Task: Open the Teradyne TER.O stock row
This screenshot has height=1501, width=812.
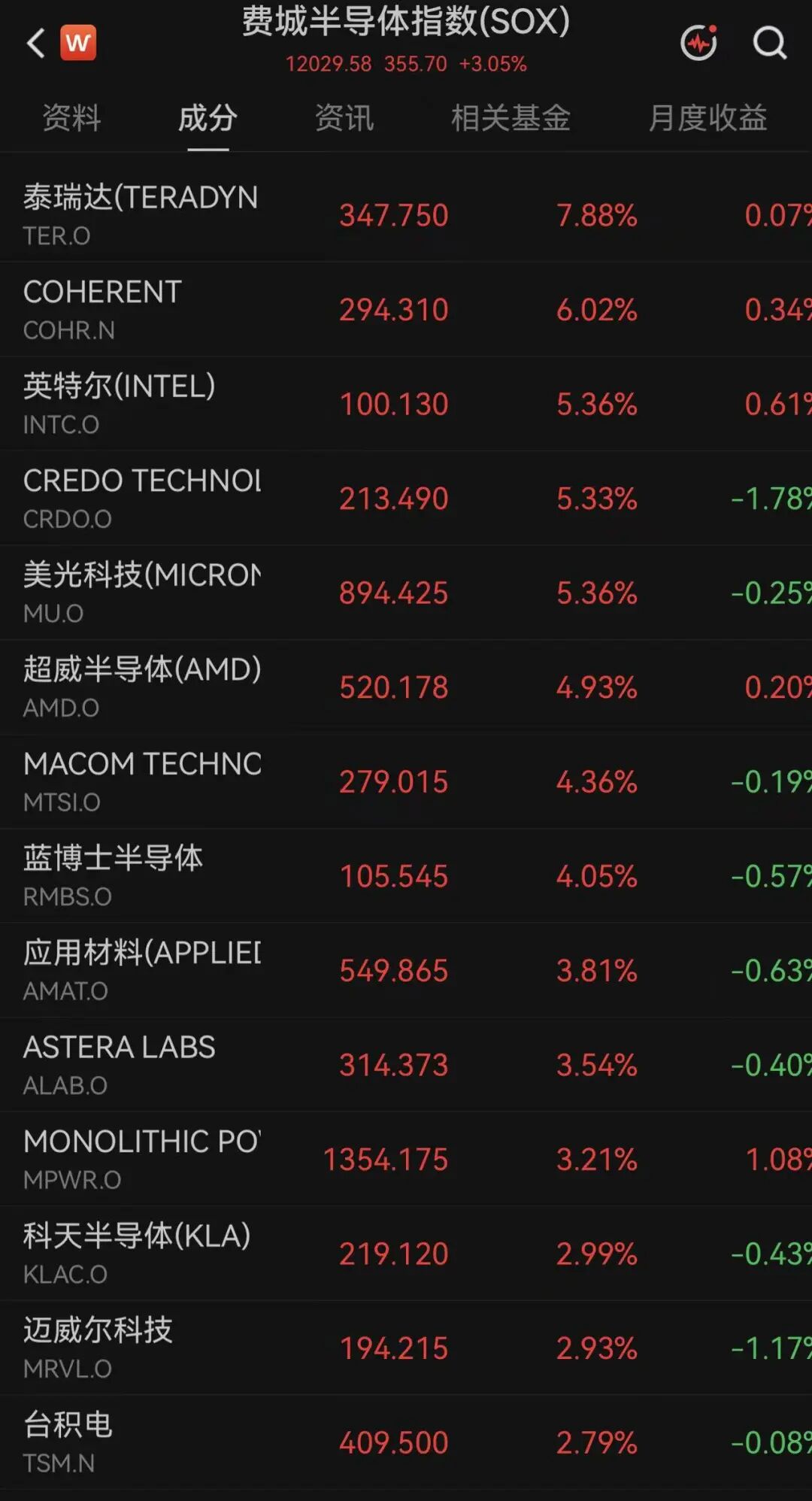Action: click(x=406, y=215)
